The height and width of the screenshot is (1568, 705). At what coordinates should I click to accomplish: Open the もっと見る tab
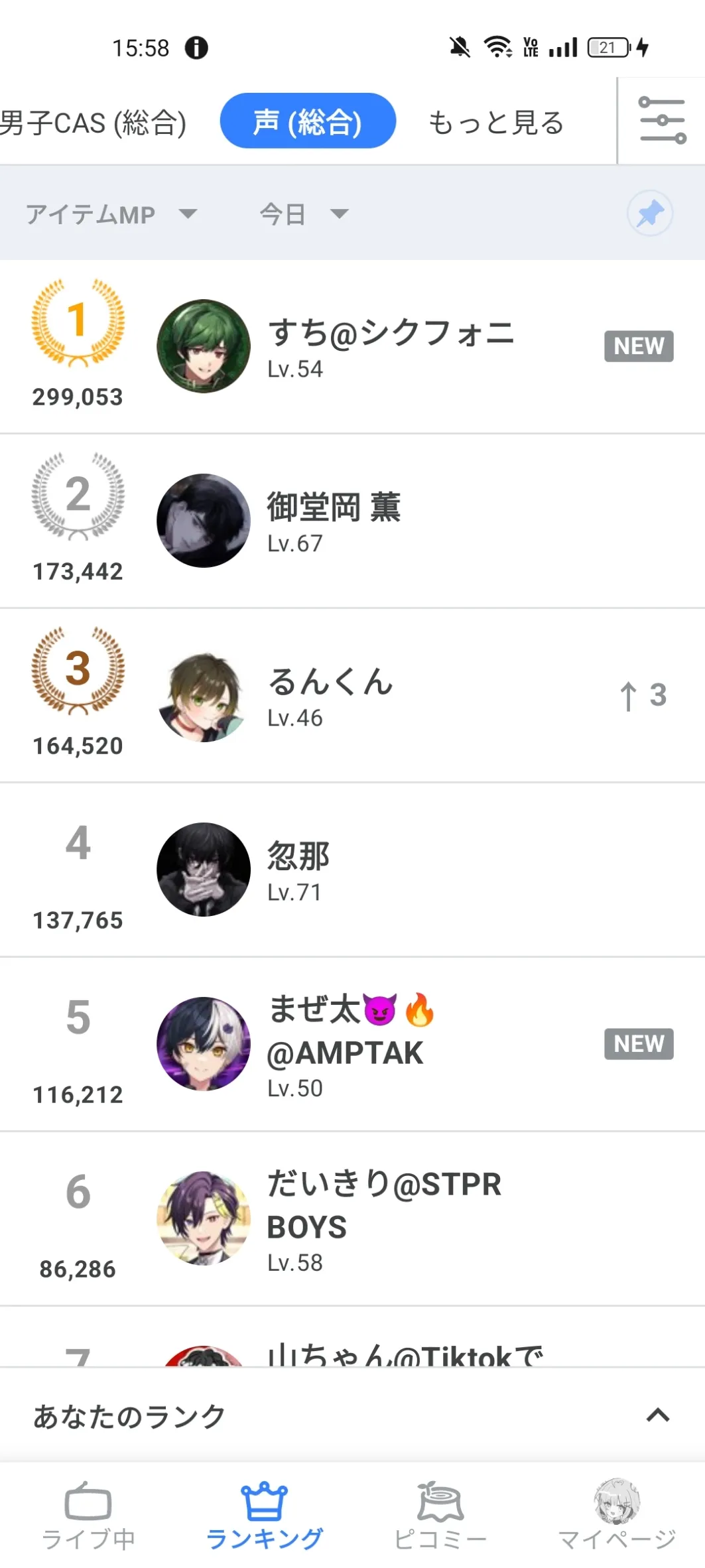click(x=495, y=122)
